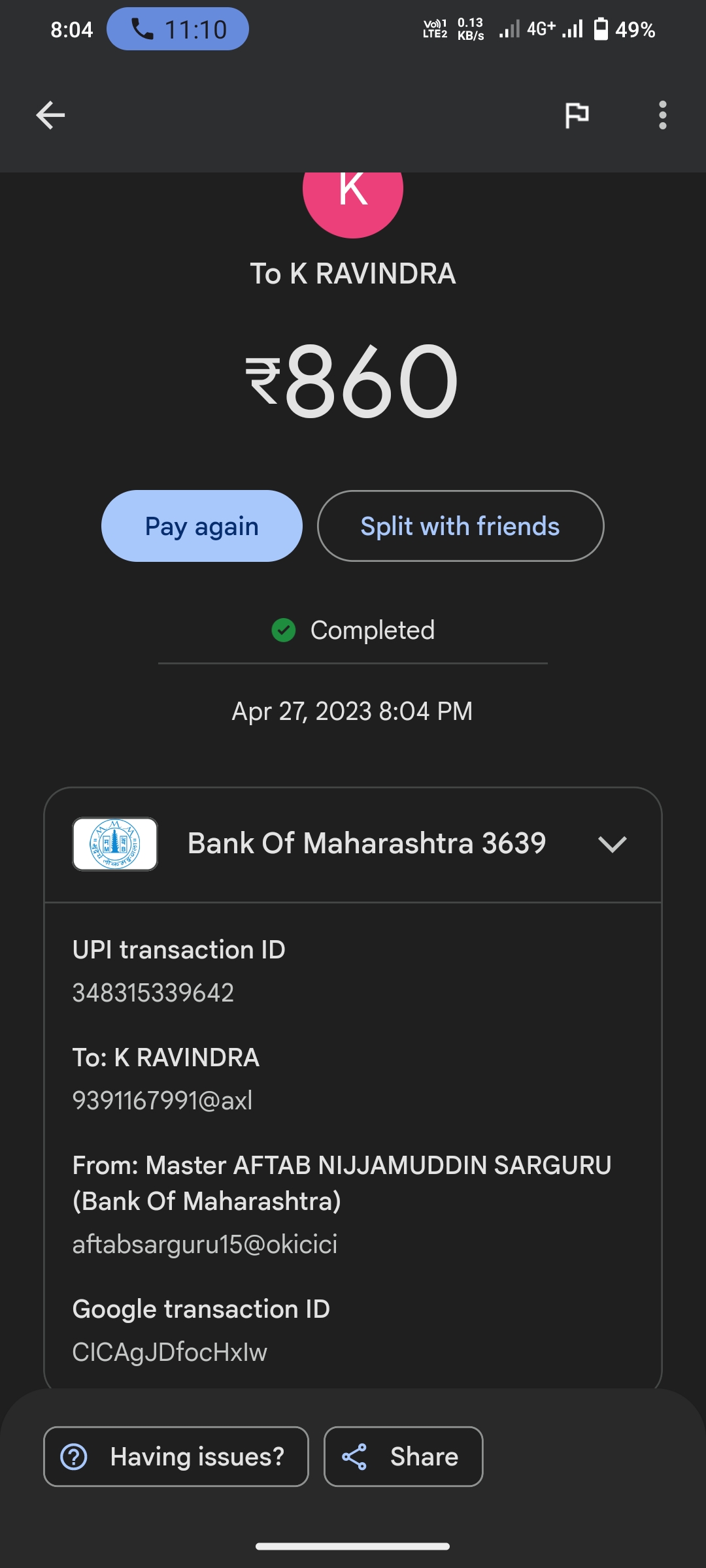Tap Pay again to repeat payment

201,526
